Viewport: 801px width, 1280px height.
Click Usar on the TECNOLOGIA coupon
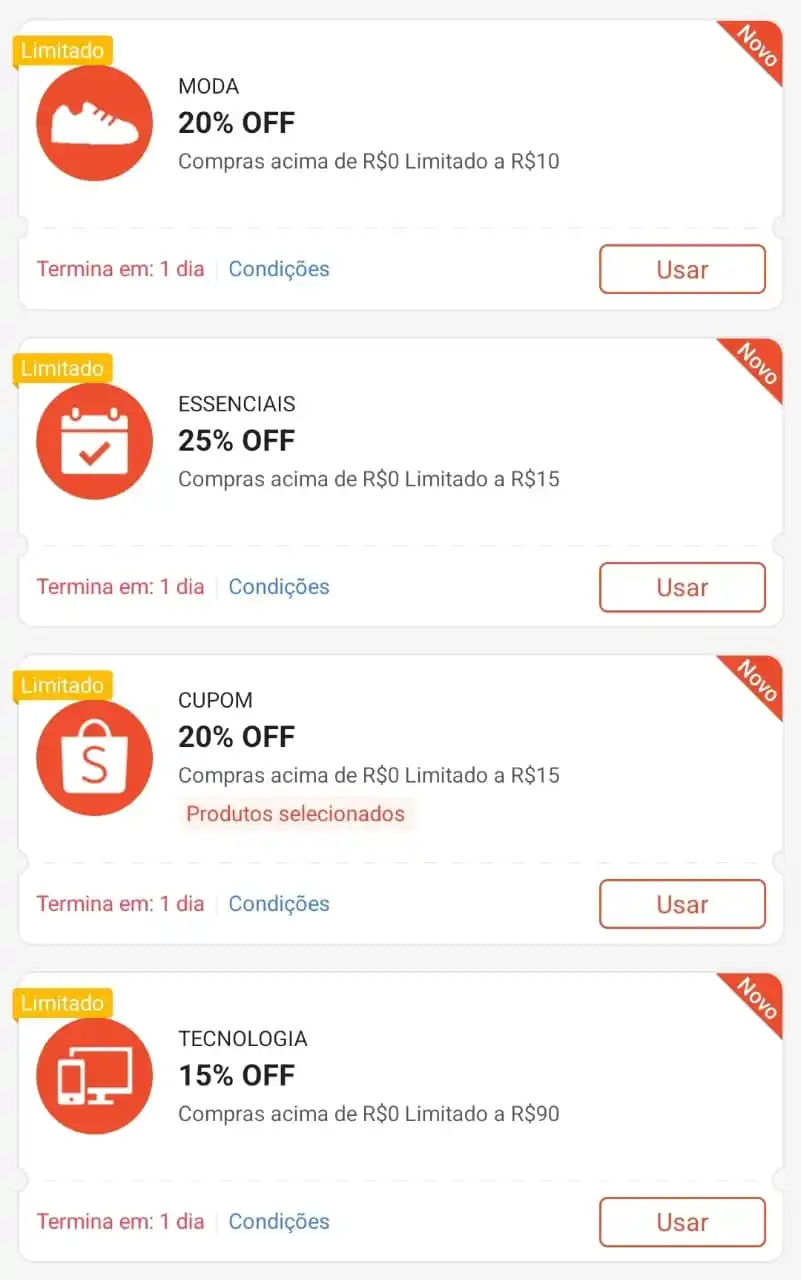[x=682, y=1221]
